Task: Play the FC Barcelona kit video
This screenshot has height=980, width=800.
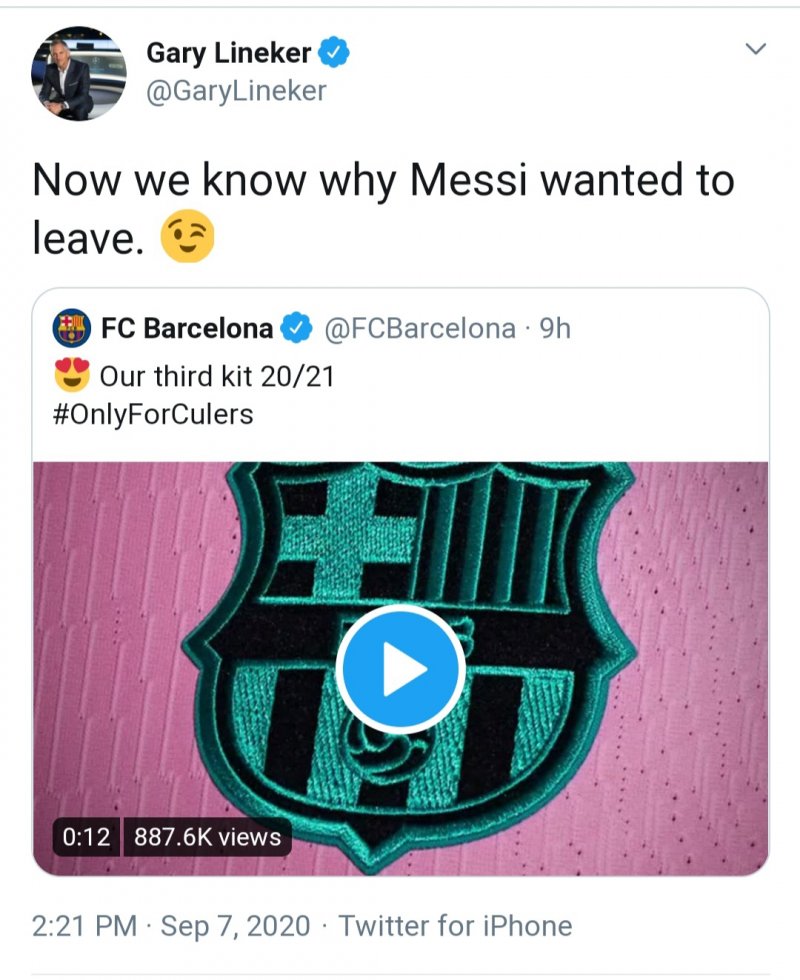Action: pos(400,669)
